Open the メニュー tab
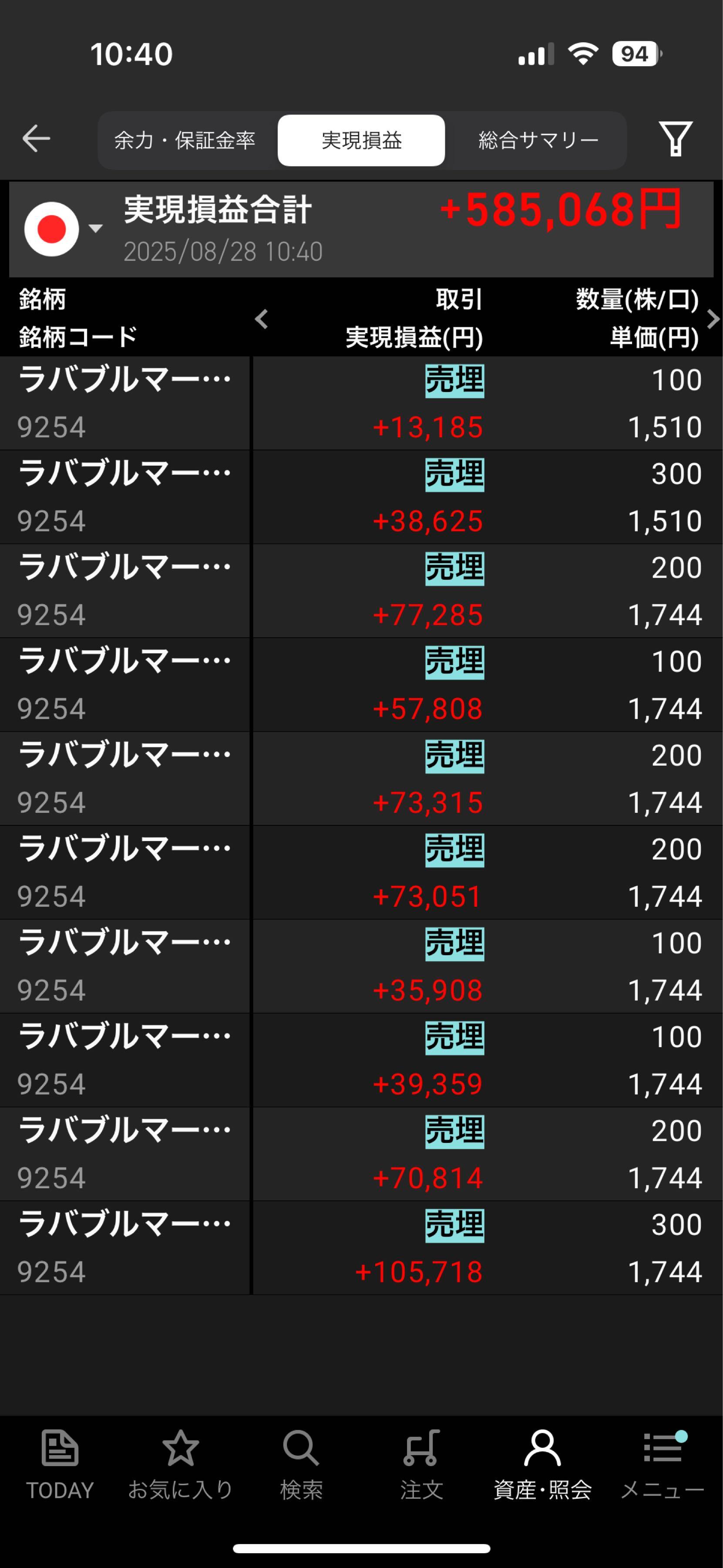The height and width of the screenshot is (1568, 723). pos(662,1464)
